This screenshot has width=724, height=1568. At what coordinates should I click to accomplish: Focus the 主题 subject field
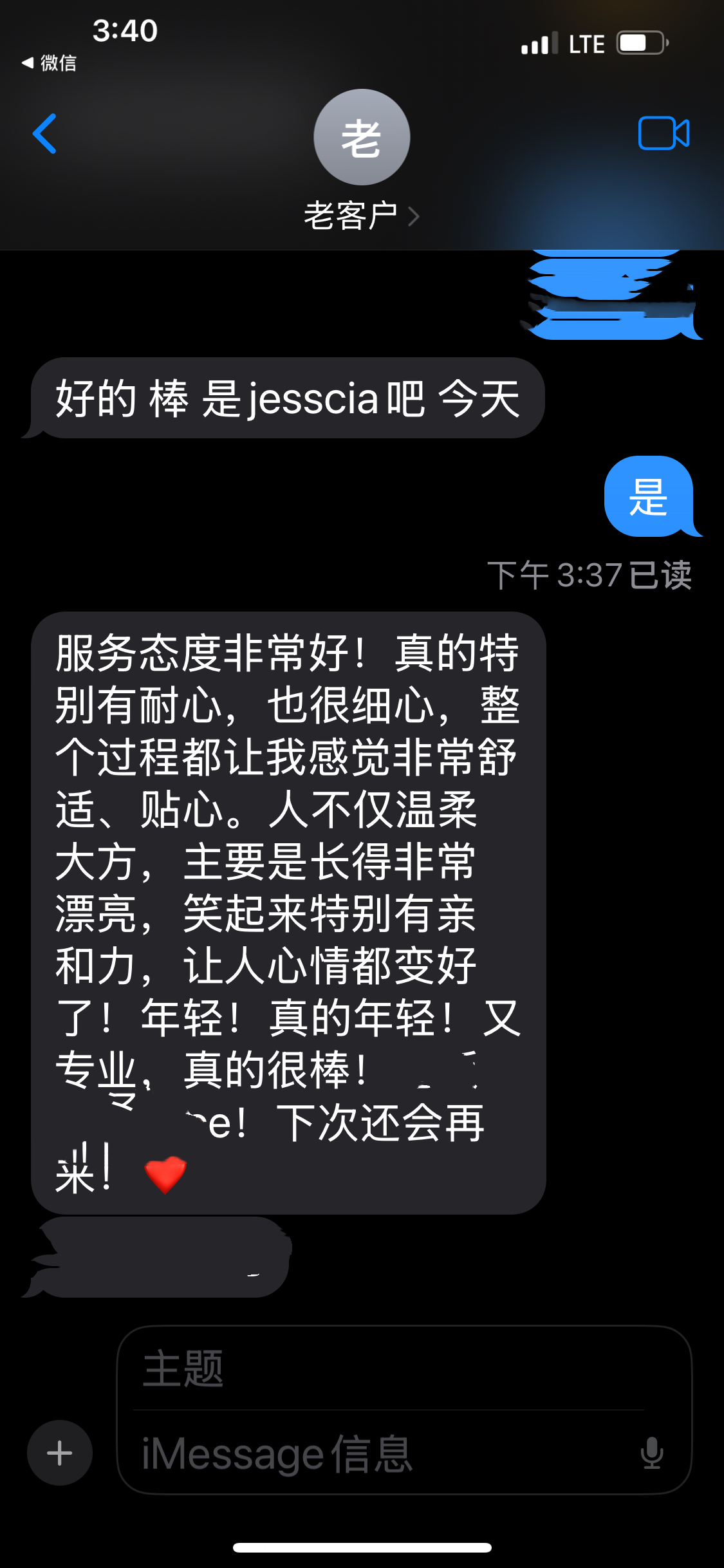tap(386, 1368)
